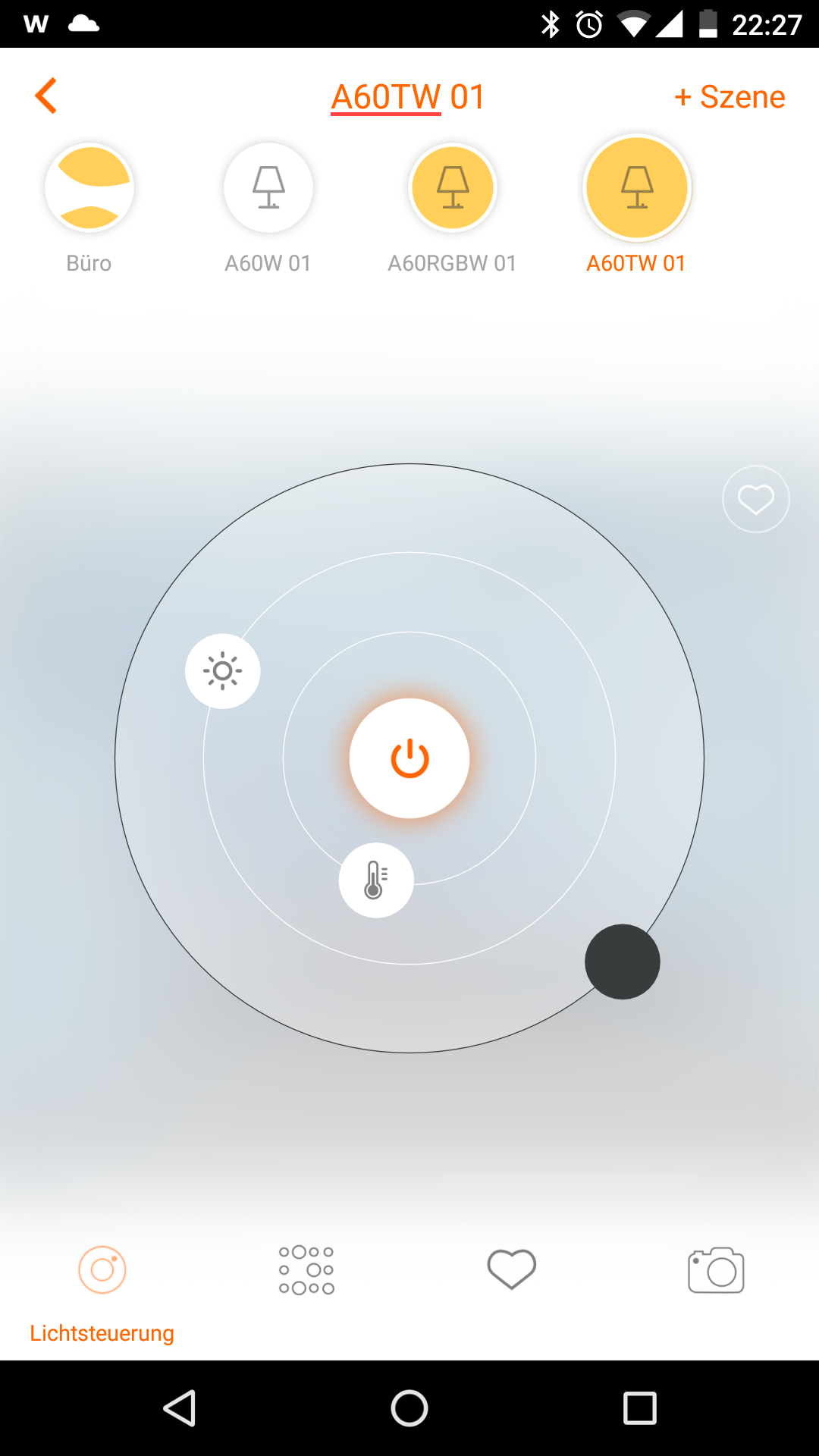819x1456 pixels.
Task: Toggle the lamp power button
Action: [x=409, y=758]
